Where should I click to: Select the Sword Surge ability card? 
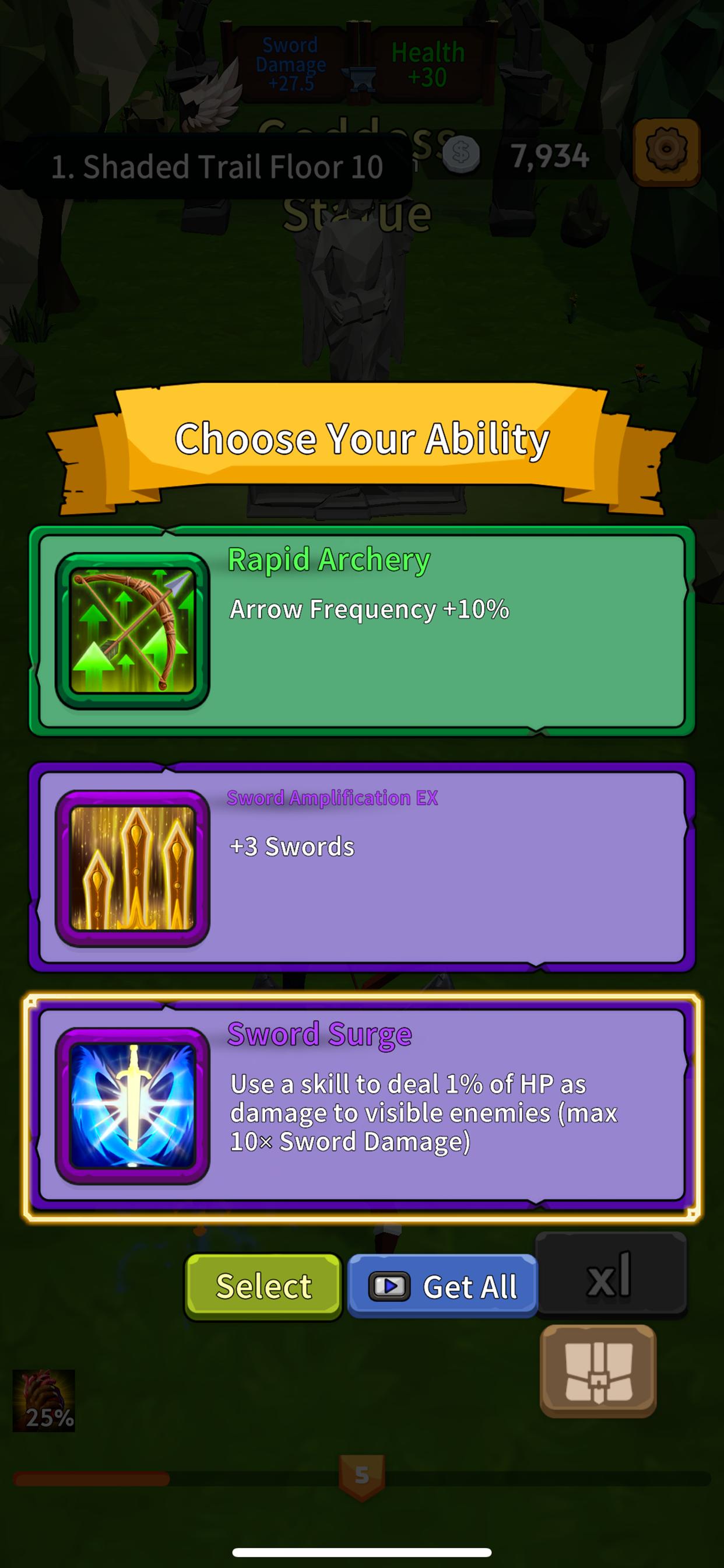[362, 1105]
